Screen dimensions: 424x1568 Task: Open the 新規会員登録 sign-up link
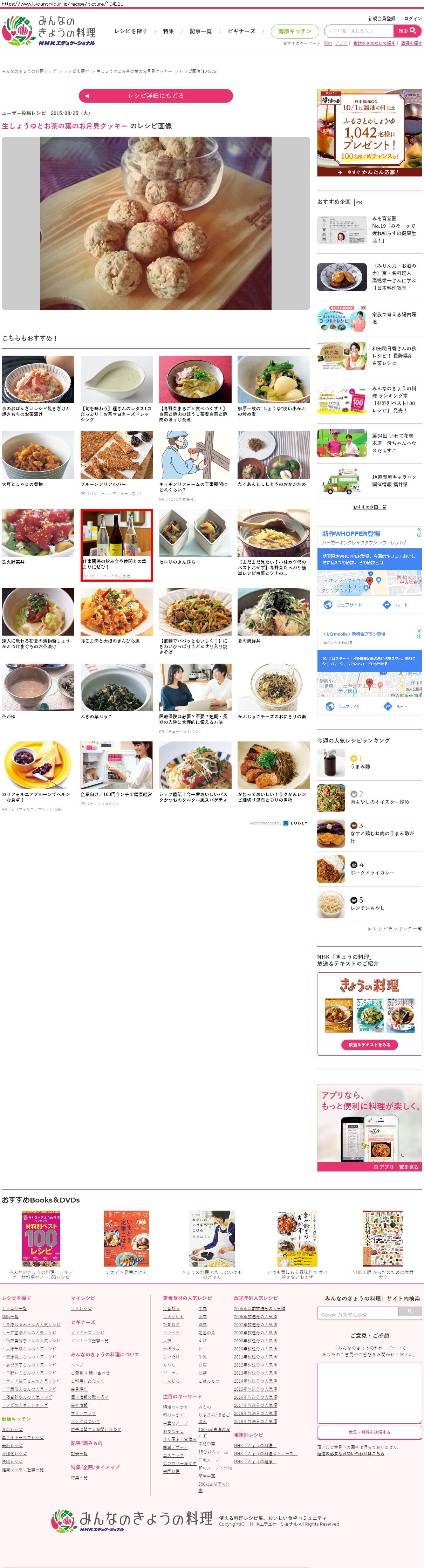pyautogui.click(x=381, y=18)
